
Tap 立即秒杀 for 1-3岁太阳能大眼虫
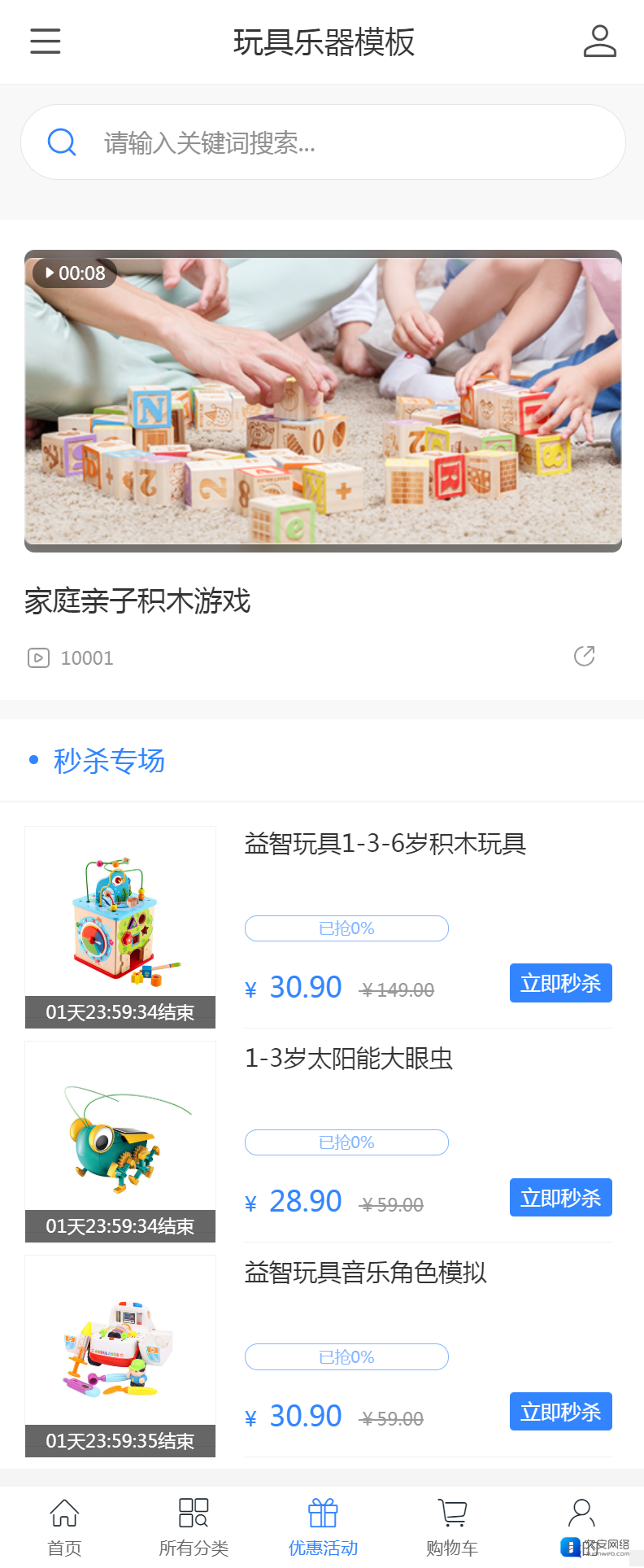[560, 1197]
